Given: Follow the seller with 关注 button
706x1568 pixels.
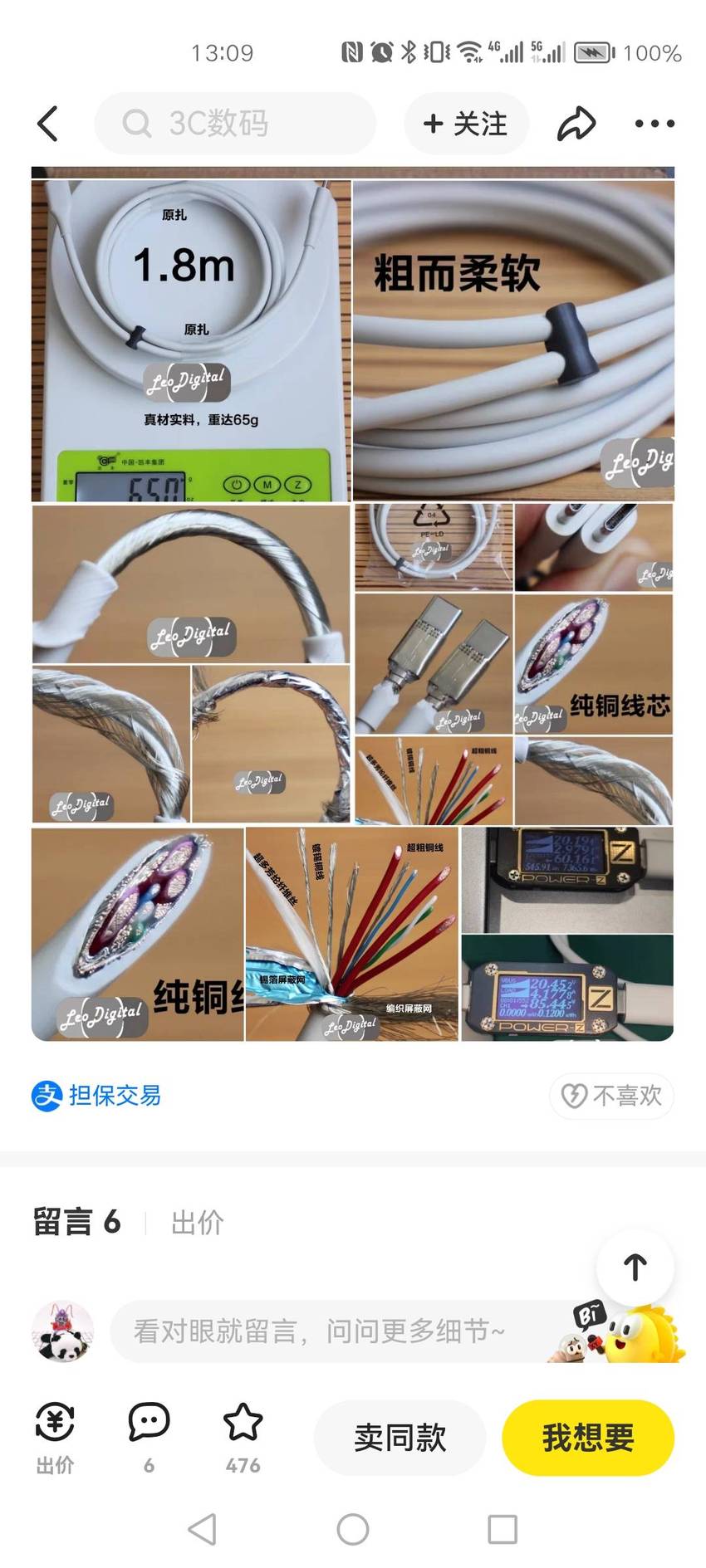Looking at the screenshot, I should (466, 124).
